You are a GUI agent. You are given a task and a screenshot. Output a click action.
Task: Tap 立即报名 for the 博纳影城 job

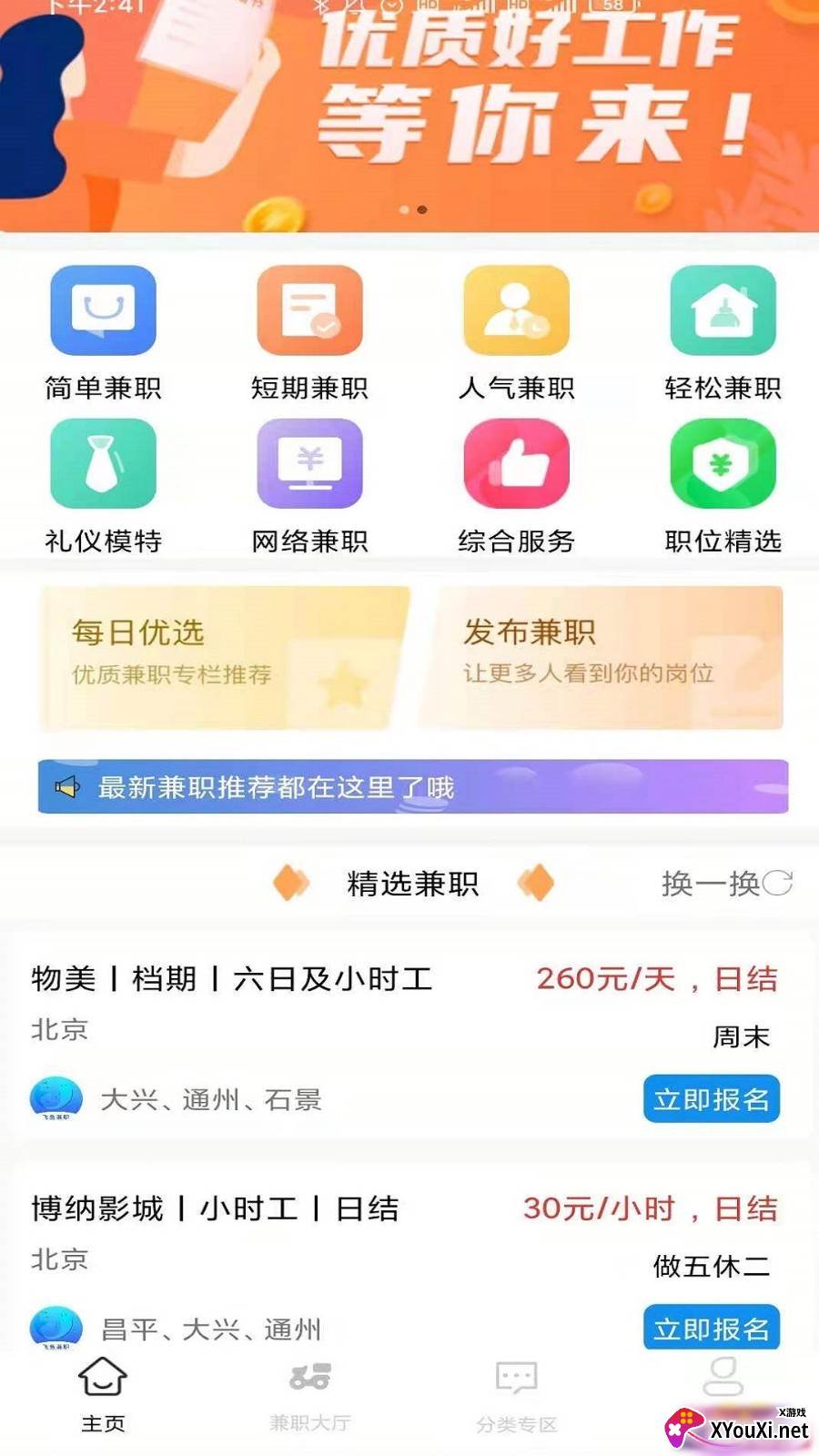coord(712,1329)
